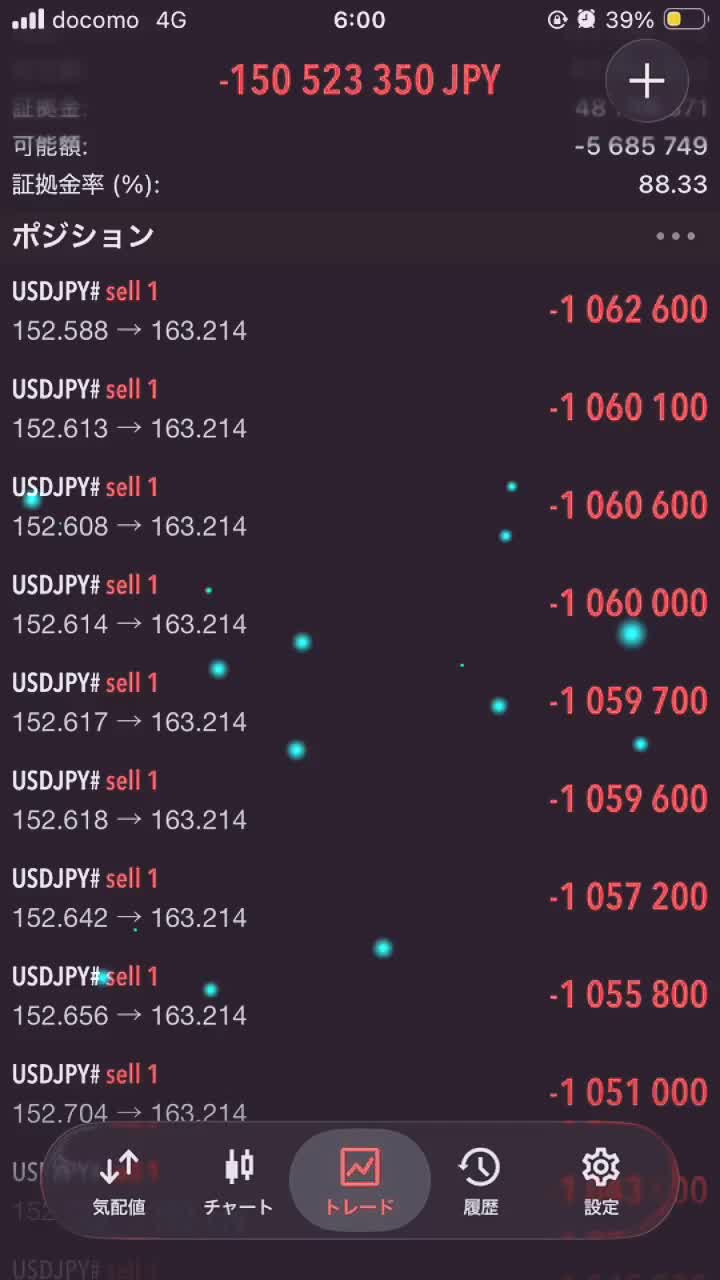Select the USDJPY position entered at 152.608
Image resolution: width=720 pixels, height=1280 pixels.
[x=360, y=507]
